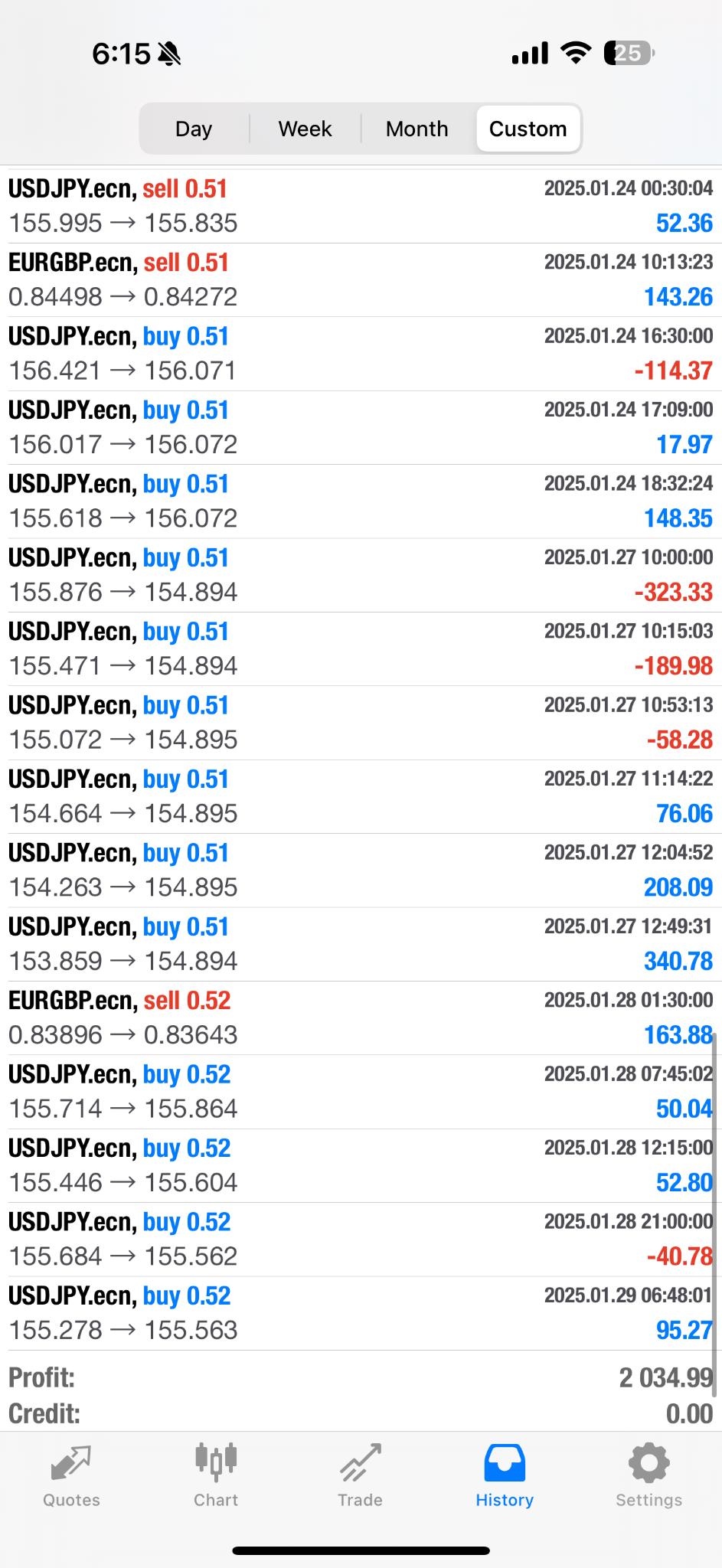Image resolution: width=722 pixels, height=1568 pixels.
Task: Switch to the Trade tab
Action: tap(361, 1475)
